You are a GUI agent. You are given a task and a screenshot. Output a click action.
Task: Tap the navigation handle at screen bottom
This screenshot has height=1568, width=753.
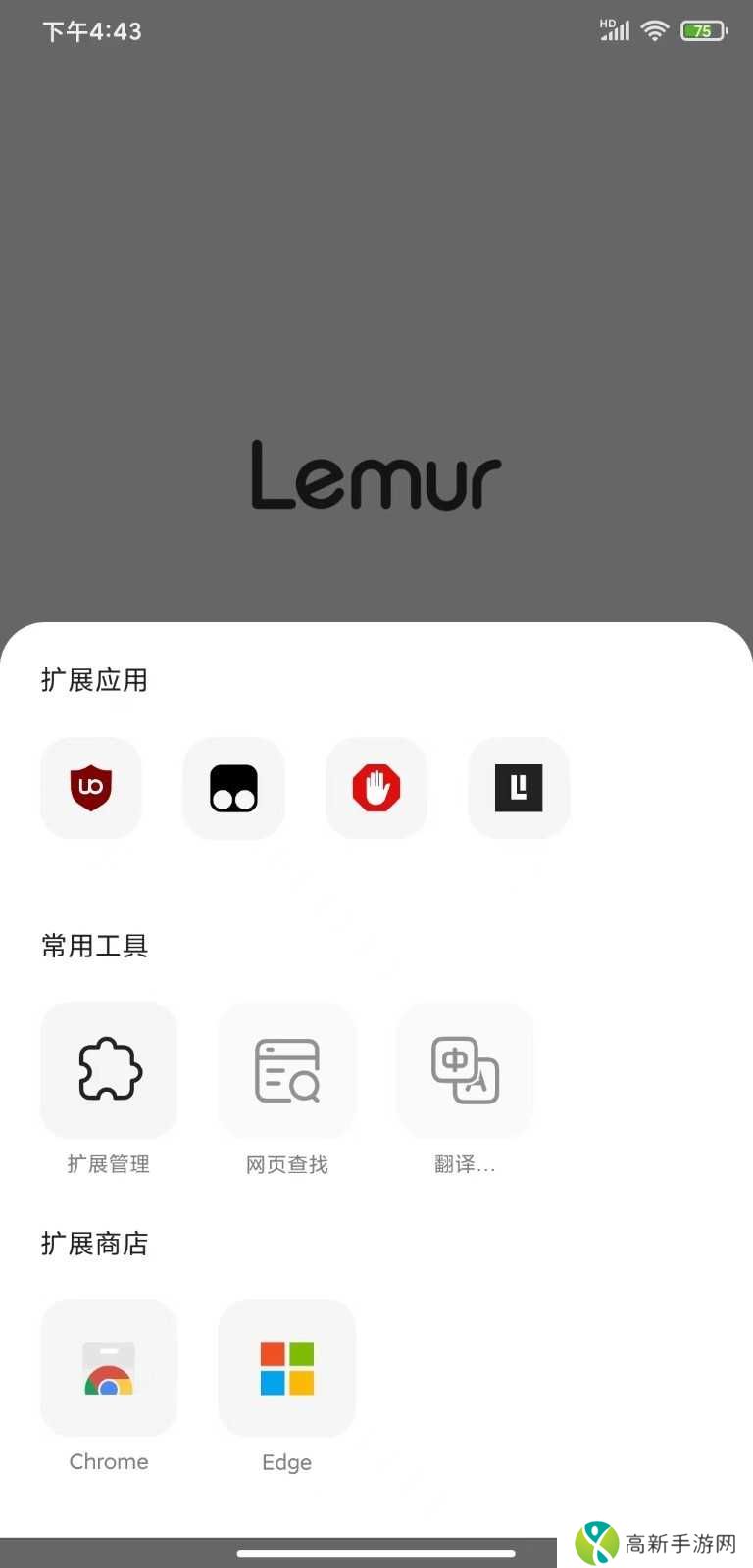tap(376, 1552)
